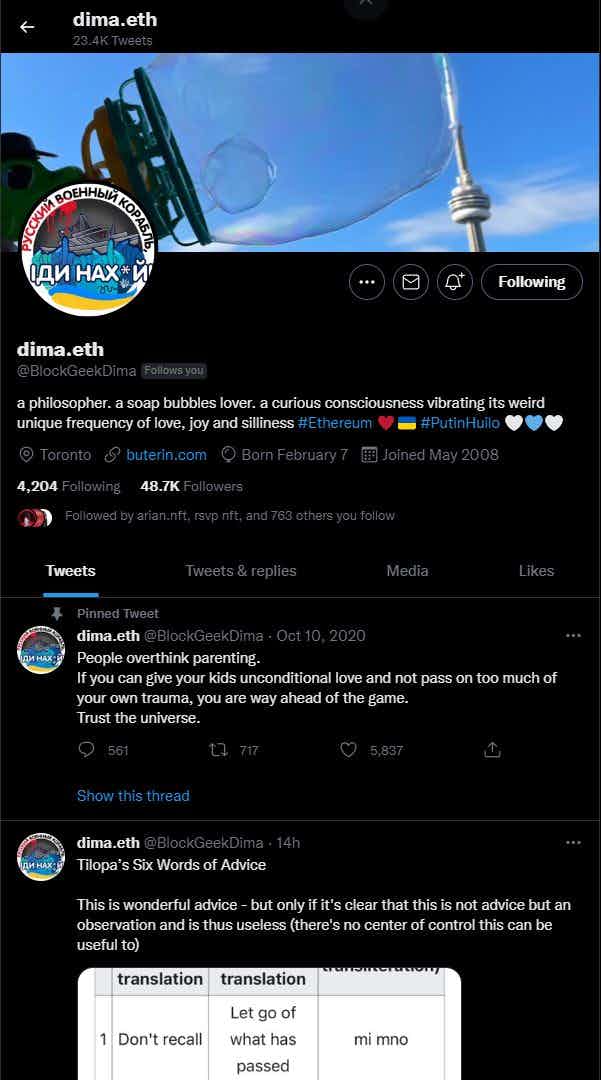Share the pinned parenting tweet
The image size is (601, 1080).
point(491,750)
